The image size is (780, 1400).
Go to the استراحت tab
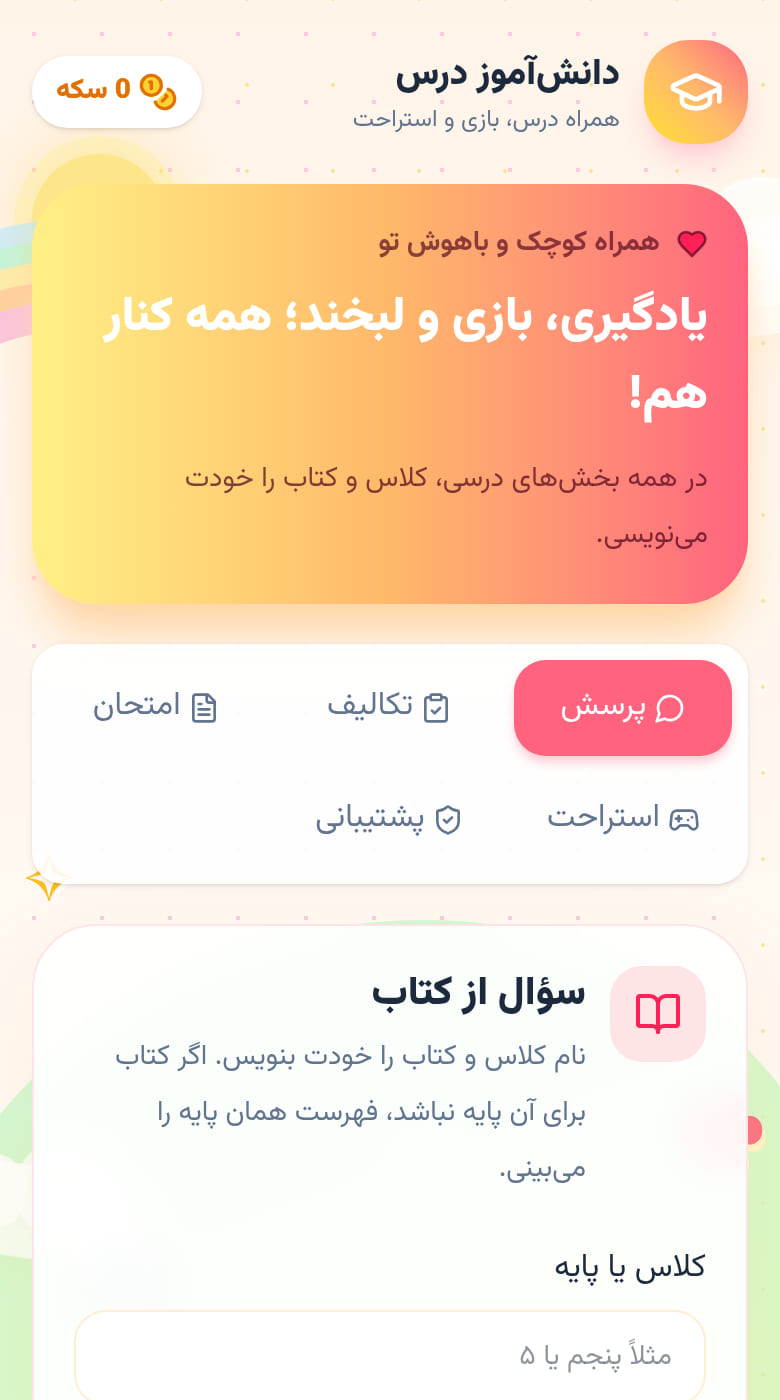pyautogui.click(x=623, y=818)
